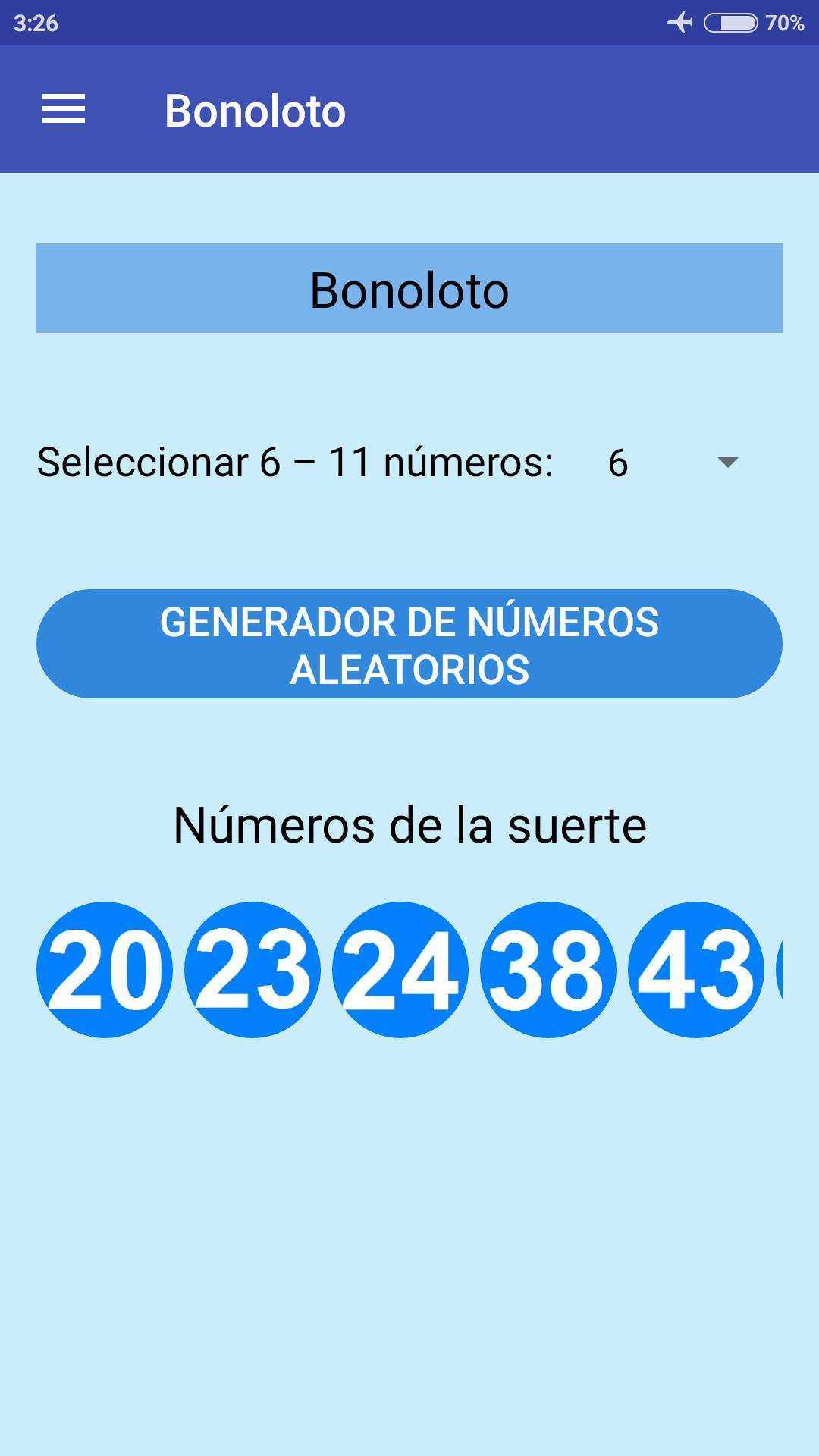Tap Generador de números aleatorios button
Viewport: 819px width, 1456px height.
pyautogui.click(x=409, y=644)
